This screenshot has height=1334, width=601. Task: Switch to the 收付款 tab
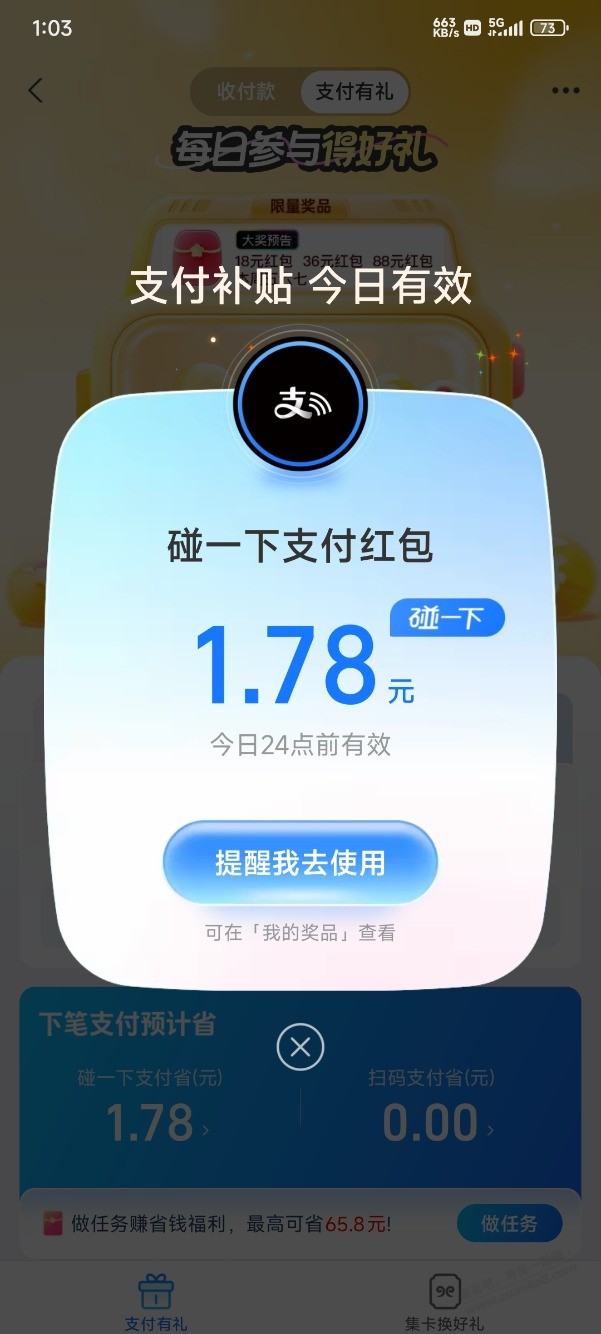[x=247, y=92]
